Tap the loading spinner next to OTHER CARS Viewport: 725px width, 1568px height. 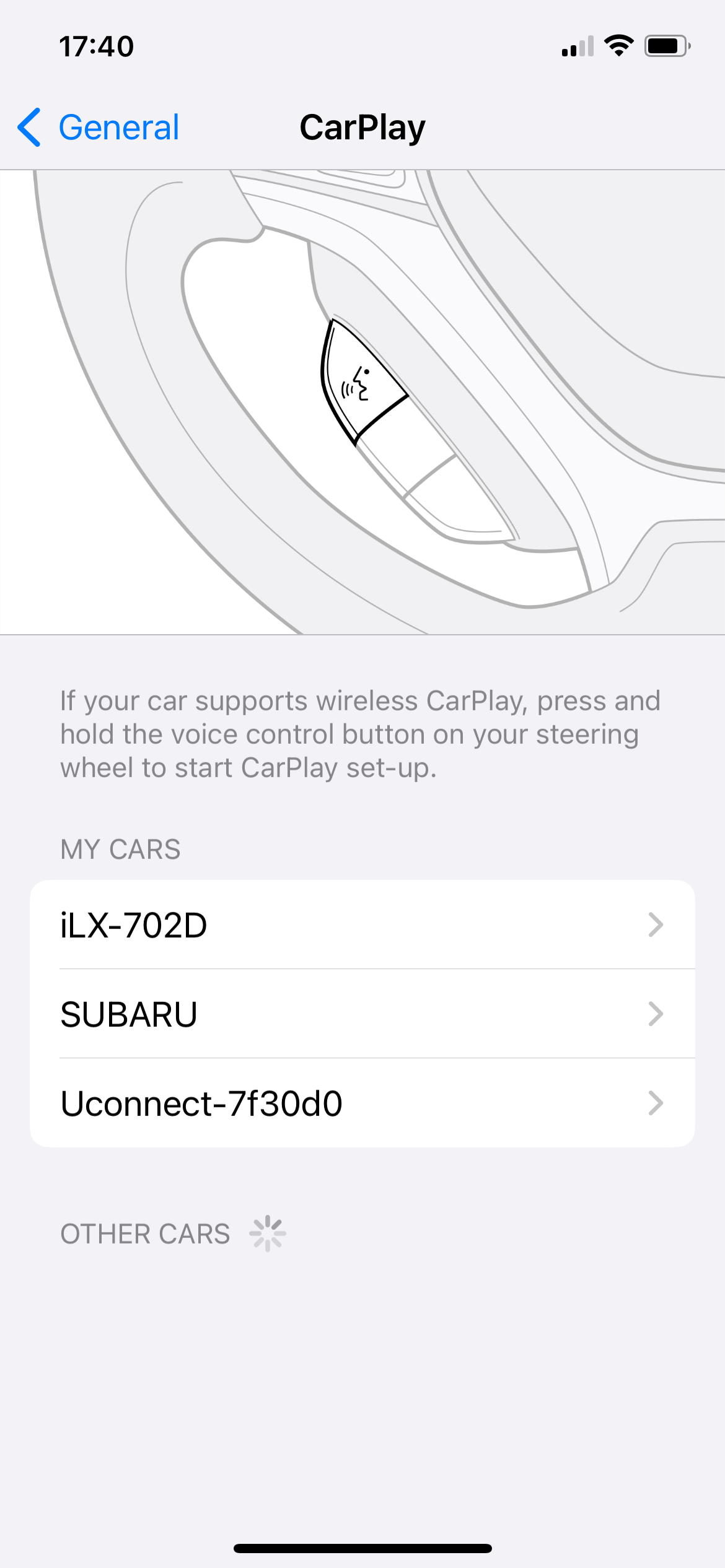(x=266, y=1233)
